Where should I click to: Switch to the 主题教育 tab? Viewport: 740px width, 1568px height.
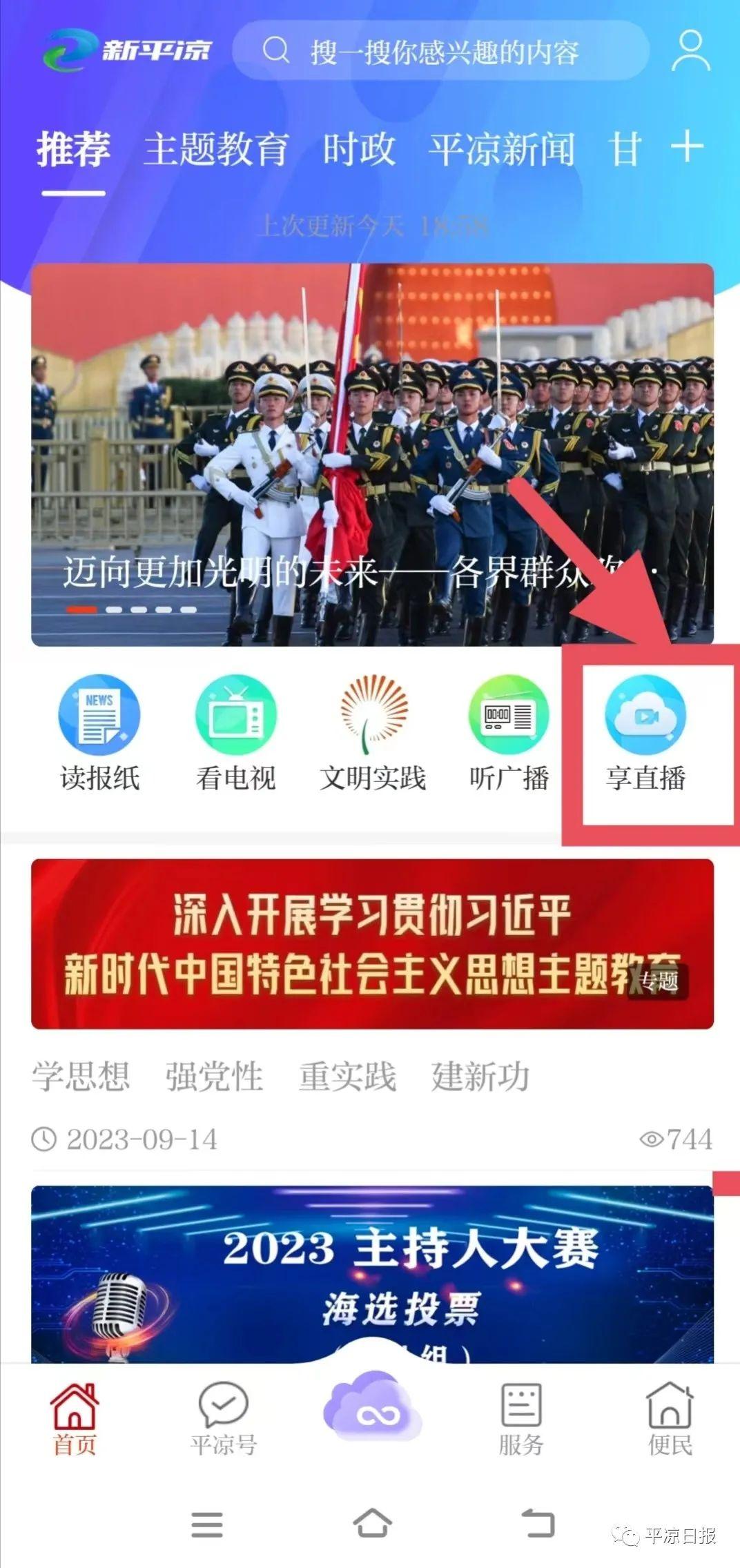215,149
